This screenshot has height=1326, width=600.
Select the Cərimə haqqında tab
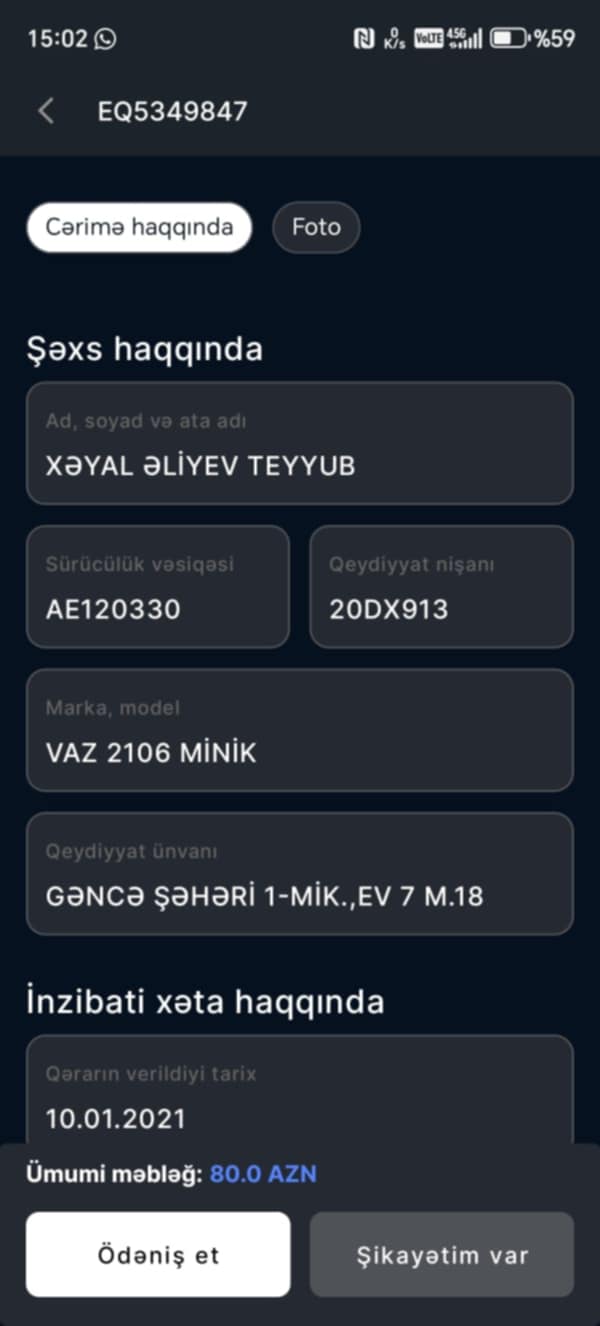pos(138,227)
